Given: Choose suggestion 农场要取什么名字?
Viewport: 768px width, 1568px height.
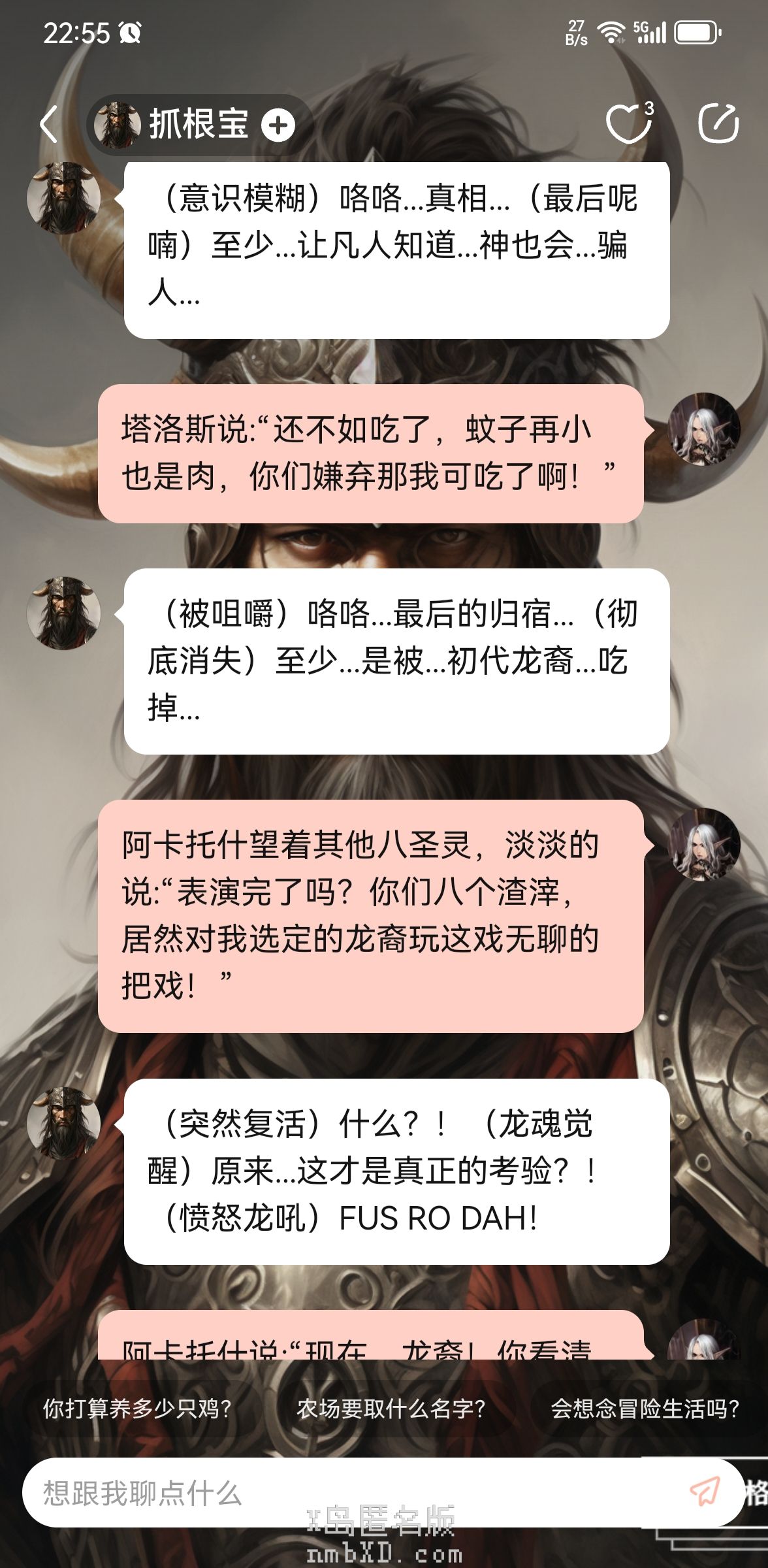Looking at the screenshot, I should [391, 1409].
